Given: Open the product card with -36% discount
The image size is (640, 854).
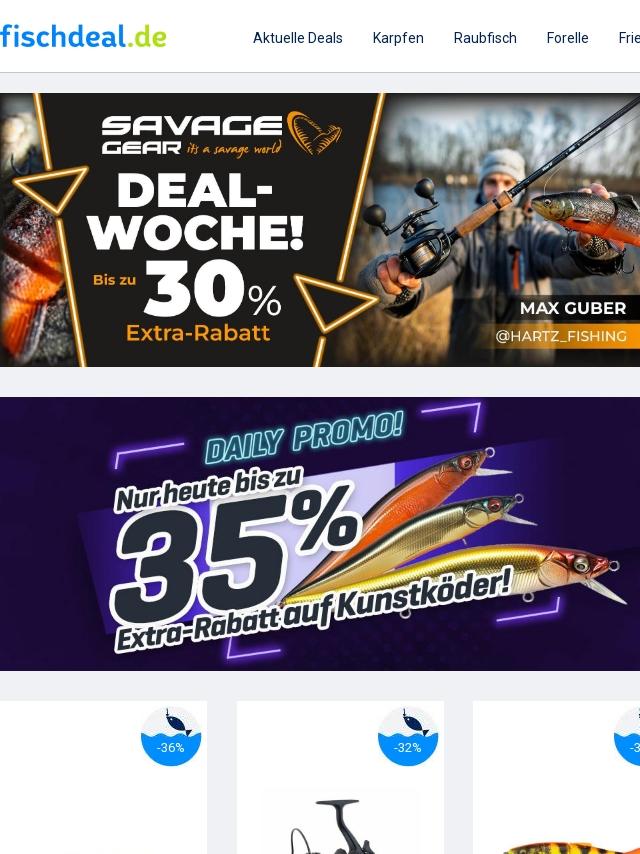Looking at the screenshot, I should (103, 777).
